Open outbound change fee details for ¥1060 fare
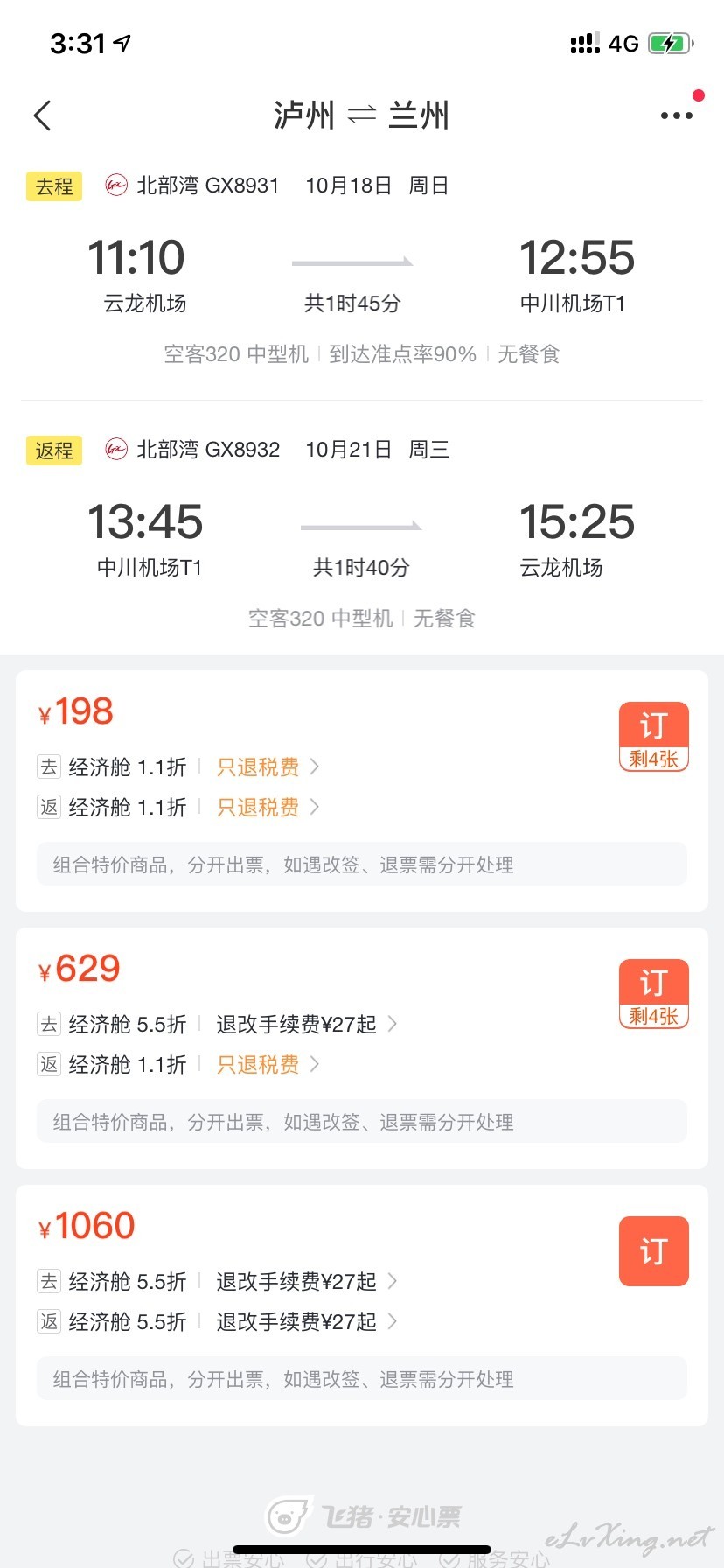 [x=306, y=1282]
